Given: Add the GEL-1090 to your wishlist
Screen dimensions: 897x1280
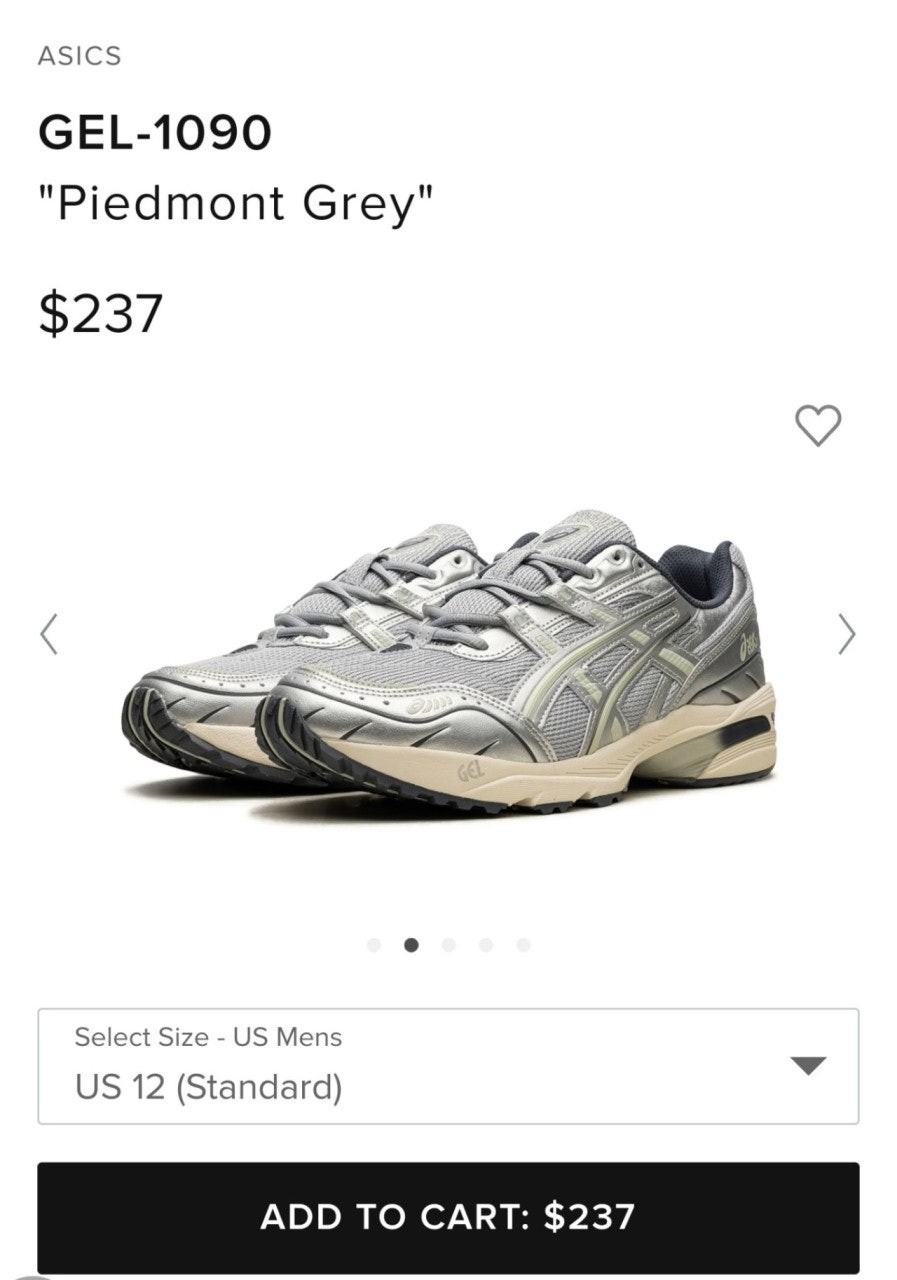Looking at the screenshot, I should coord(818,426).
